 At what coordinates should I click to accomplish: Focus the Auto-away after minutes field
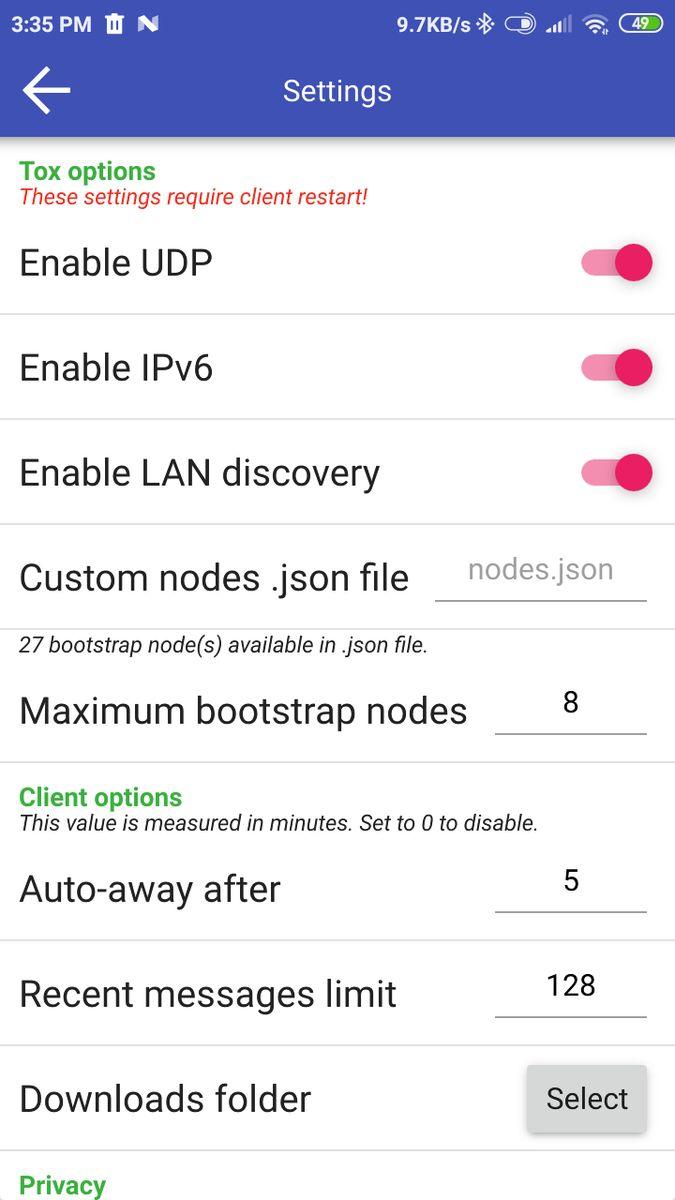tap(570, 883)
